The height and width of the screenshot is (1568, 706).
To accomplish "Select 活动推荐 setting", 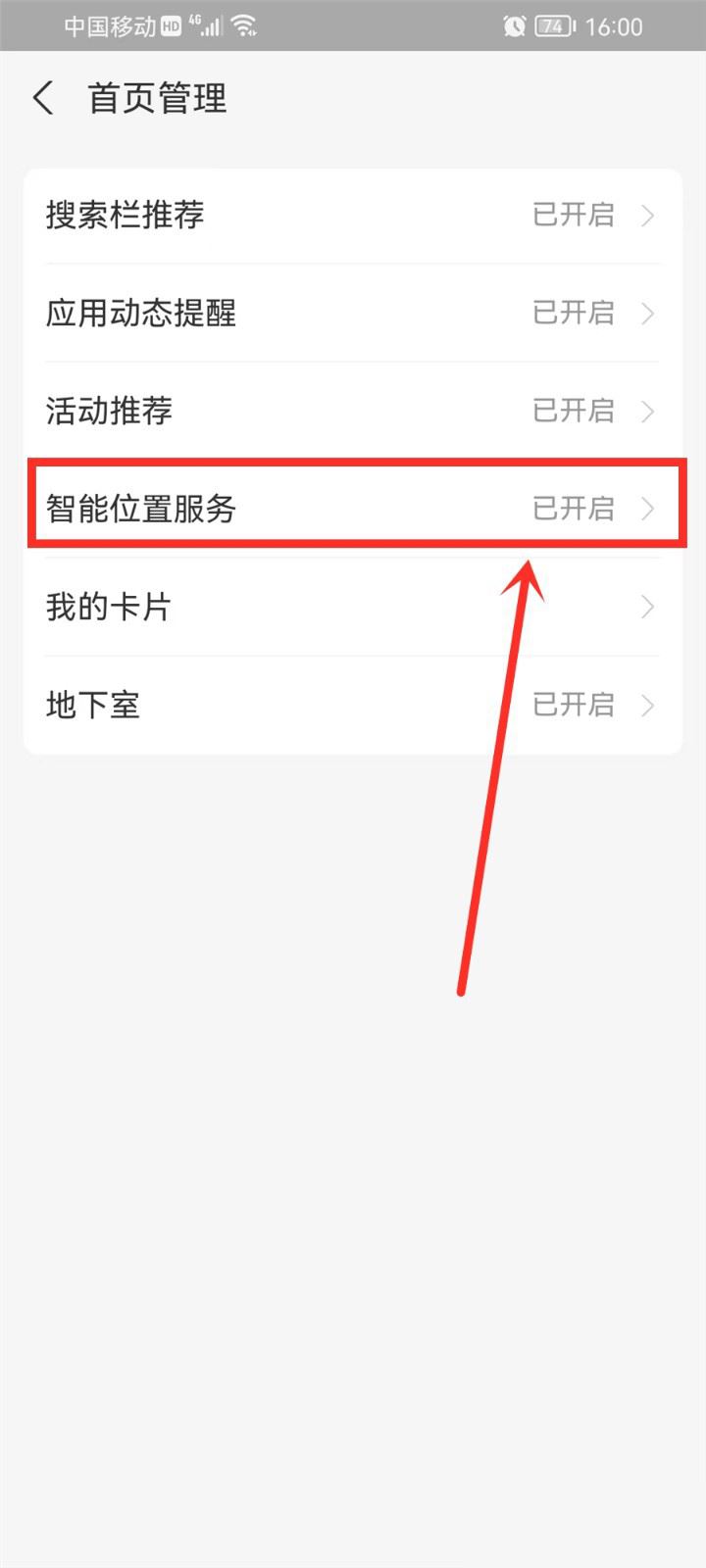I will point(352,411).
